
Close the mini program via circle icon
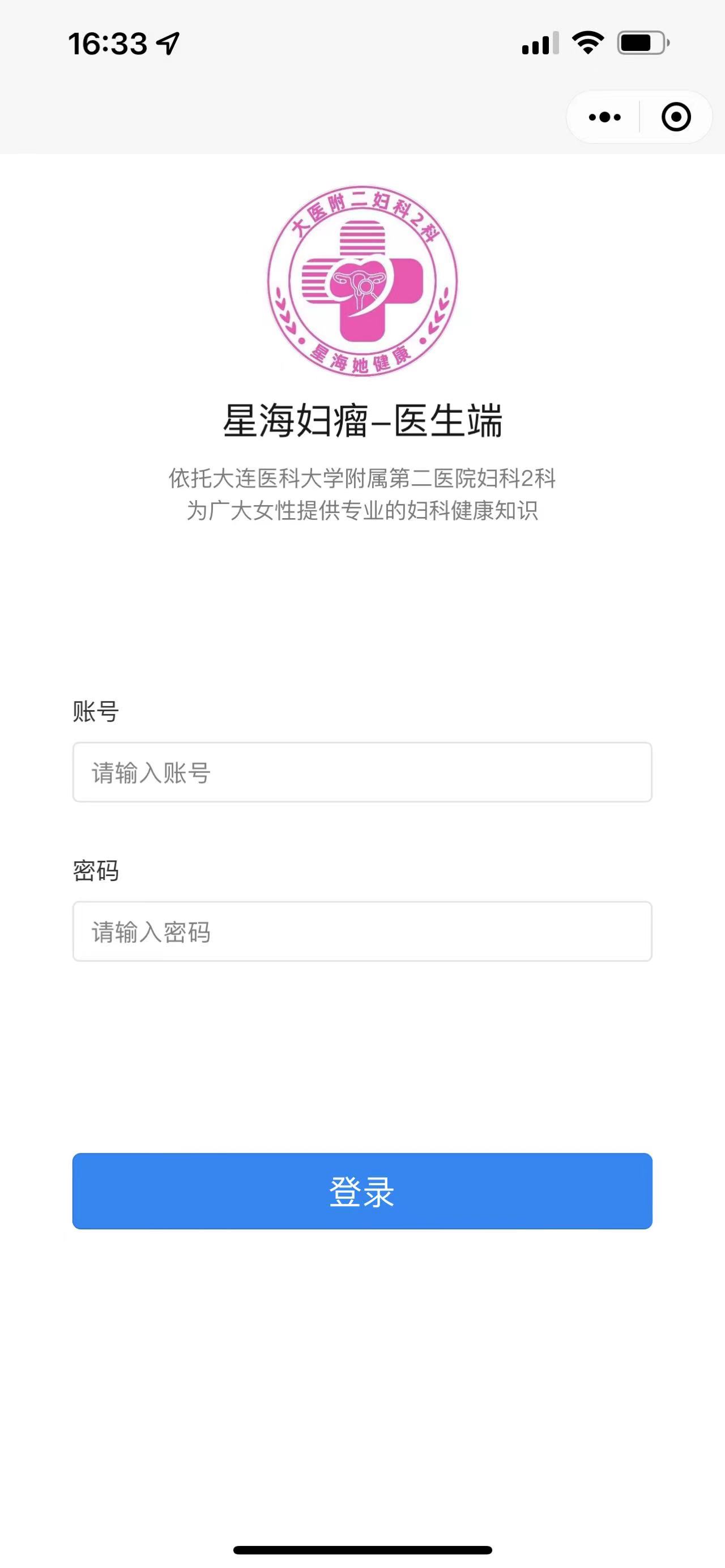tap(676, 117)
